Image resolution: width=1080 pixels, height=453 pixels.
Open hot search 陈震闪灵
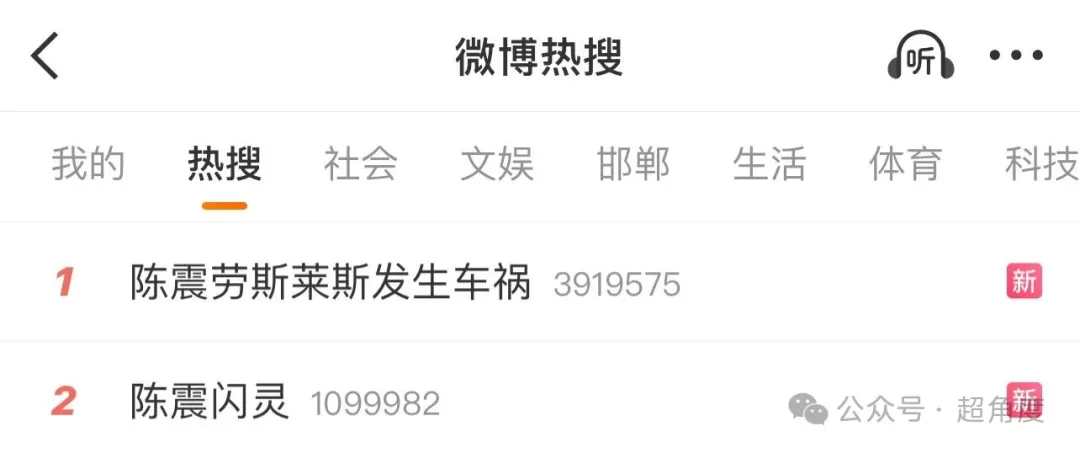(210, 403)
